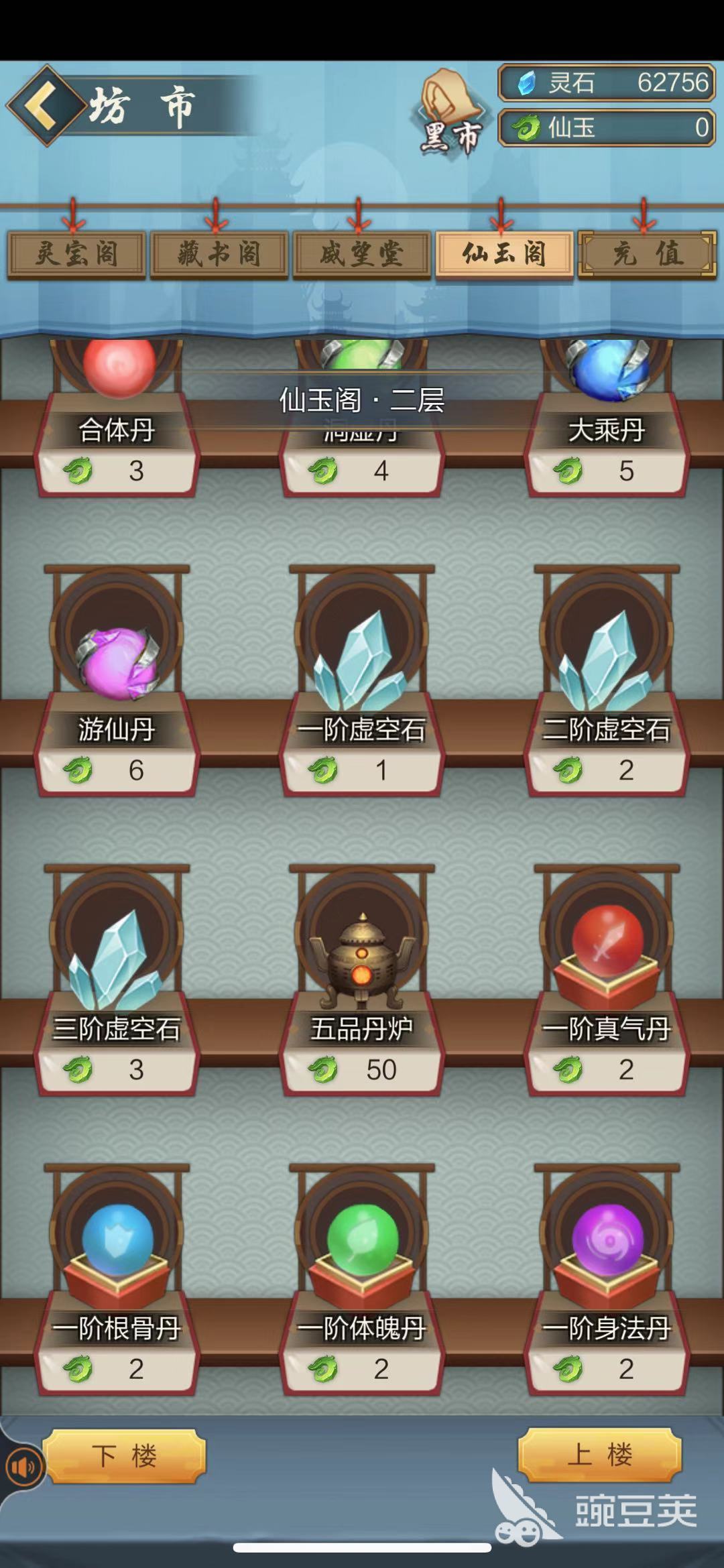Screen dimensions: 724x1568
Task: Switch to the 藏书阁 tab
Action: point(219,254)
